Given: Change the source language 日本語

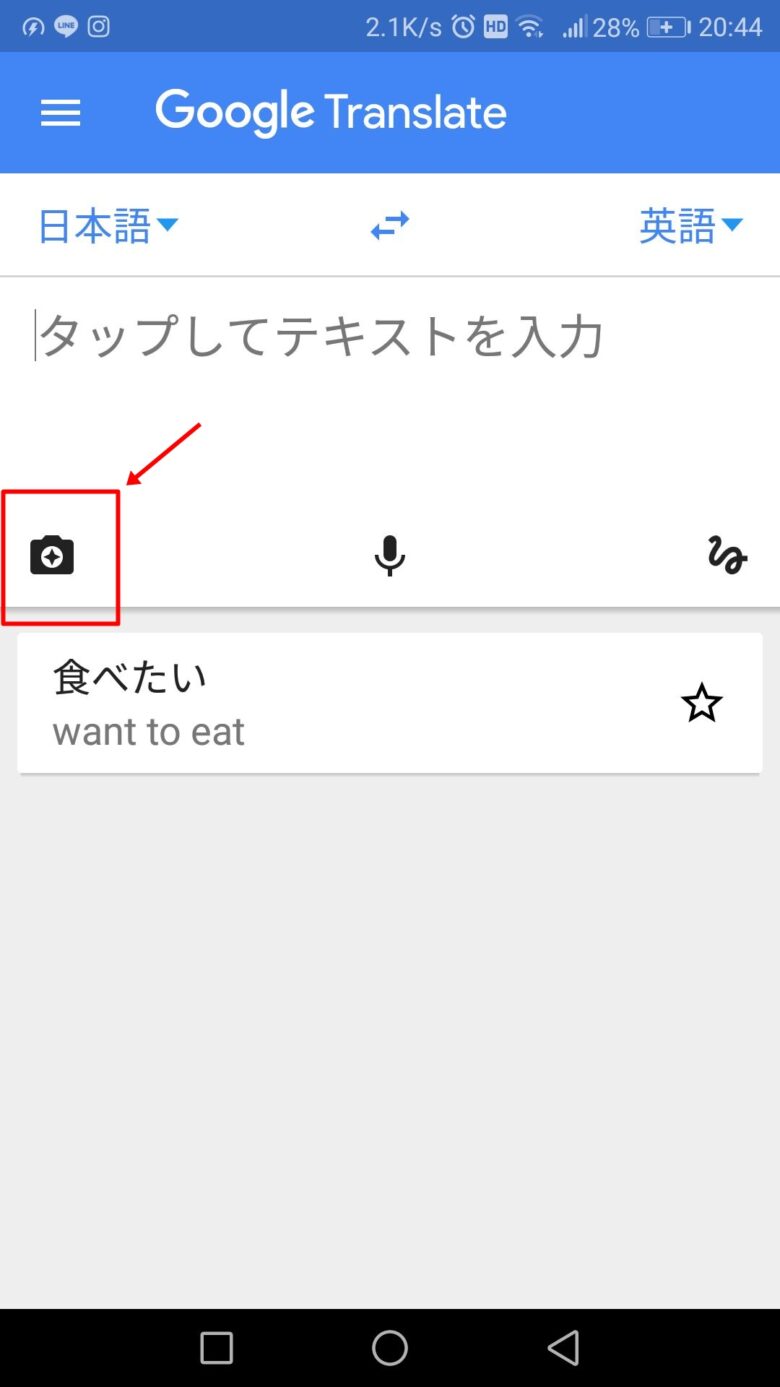Looking at the screenshot, I should (108, 226).
